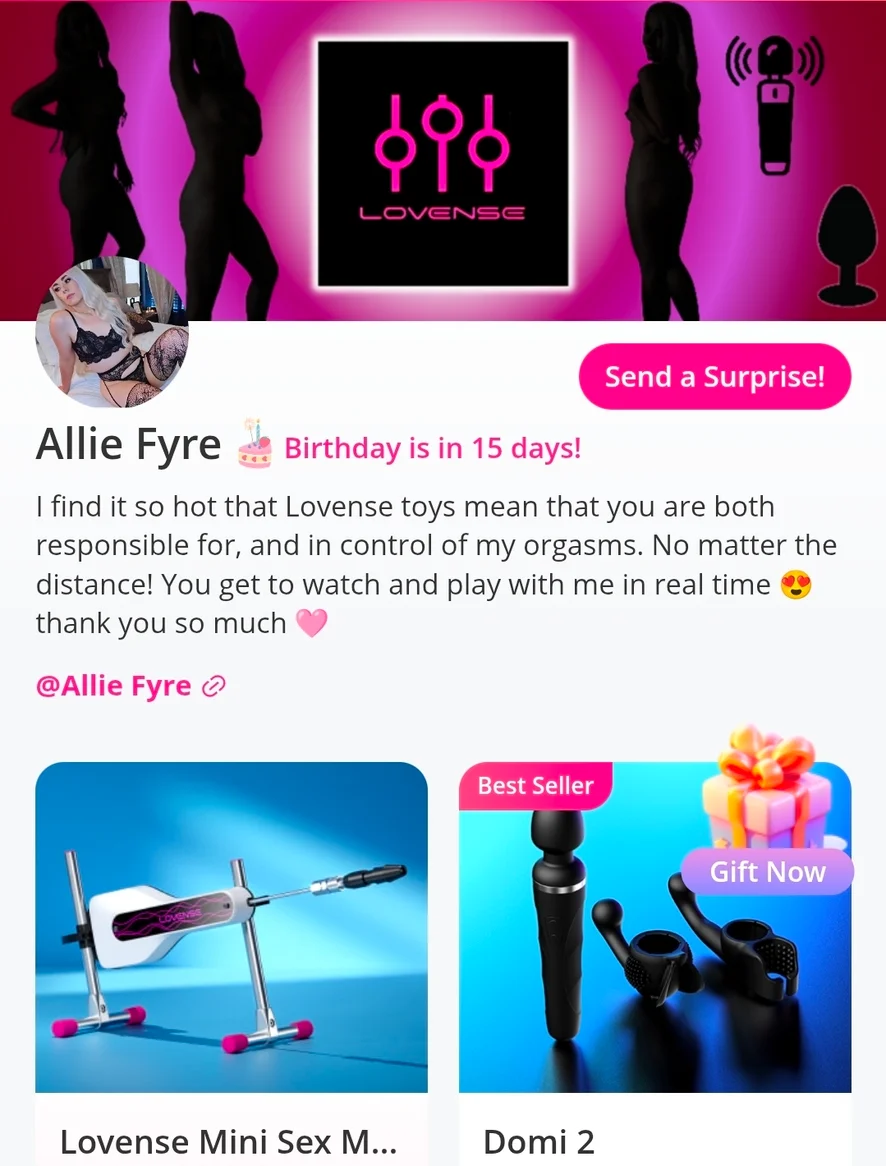Tap the Send a Surprise! button

point(714,377)
